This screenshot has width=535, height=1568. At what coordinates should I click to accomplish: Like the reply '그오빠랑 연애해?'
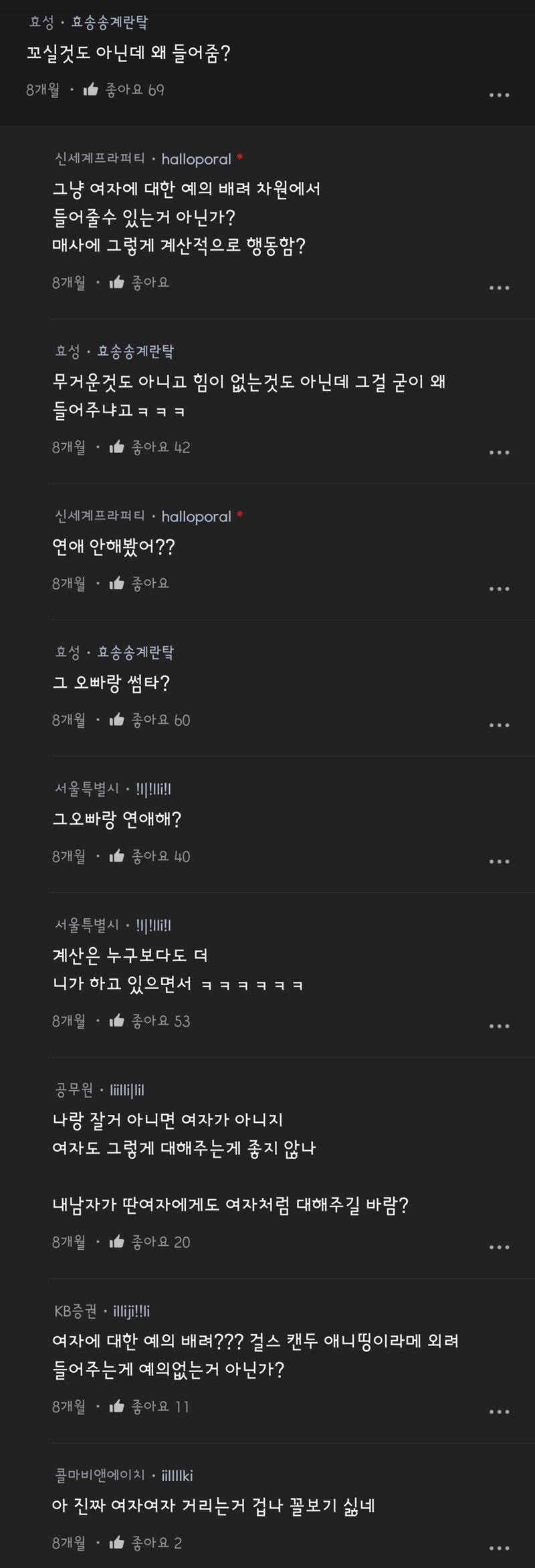[x=117, y=856]
